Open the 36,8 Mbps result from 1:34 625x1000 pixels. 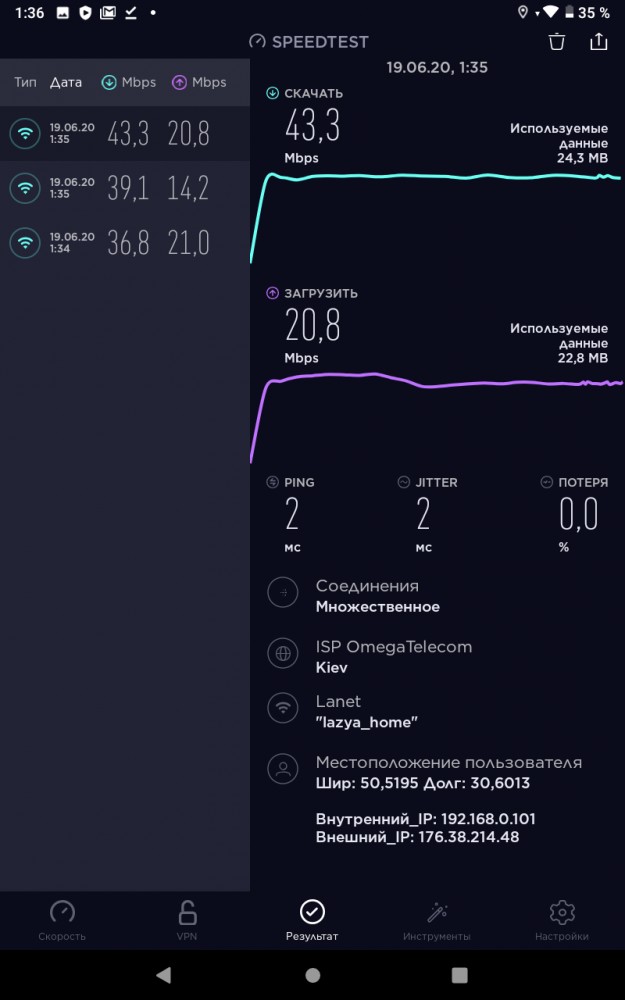[125, 242]
